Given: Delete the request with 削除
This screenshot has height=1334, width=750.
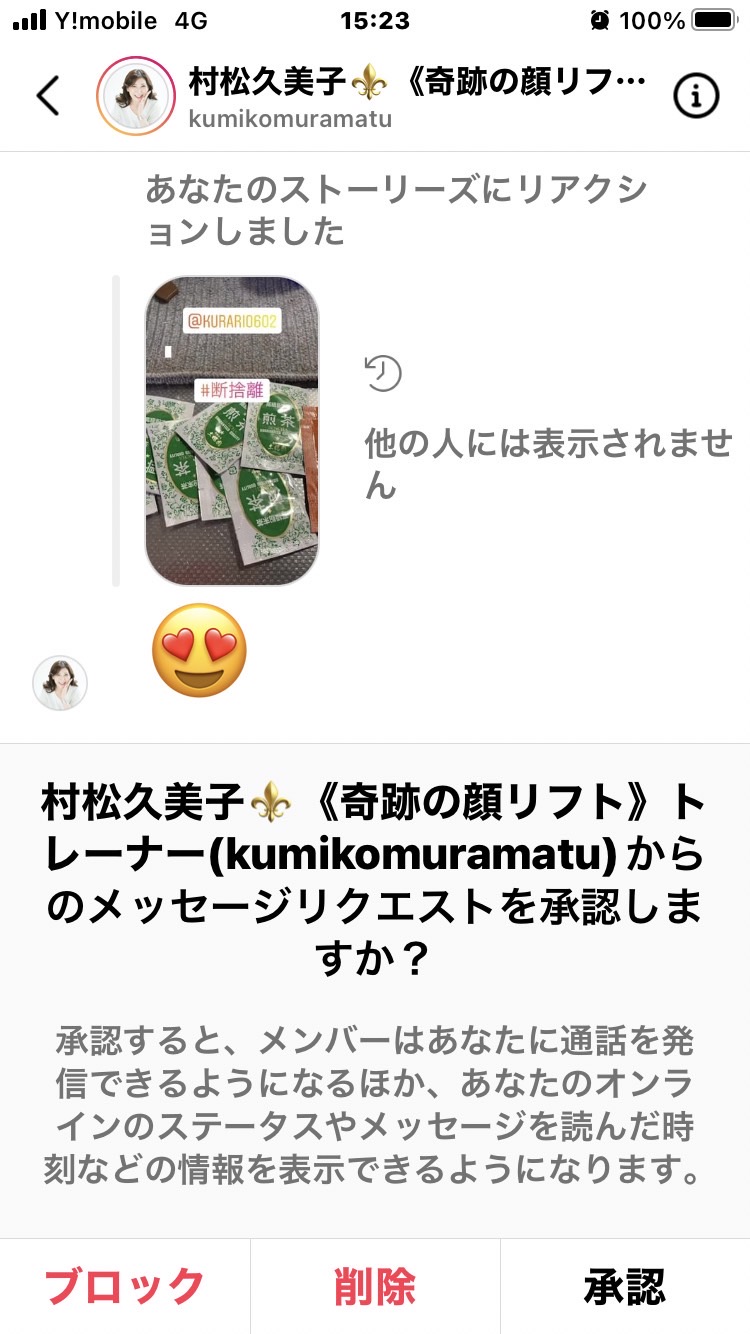Looking at the screenshot, I should pyautogui.click(x=375, y=1286).
